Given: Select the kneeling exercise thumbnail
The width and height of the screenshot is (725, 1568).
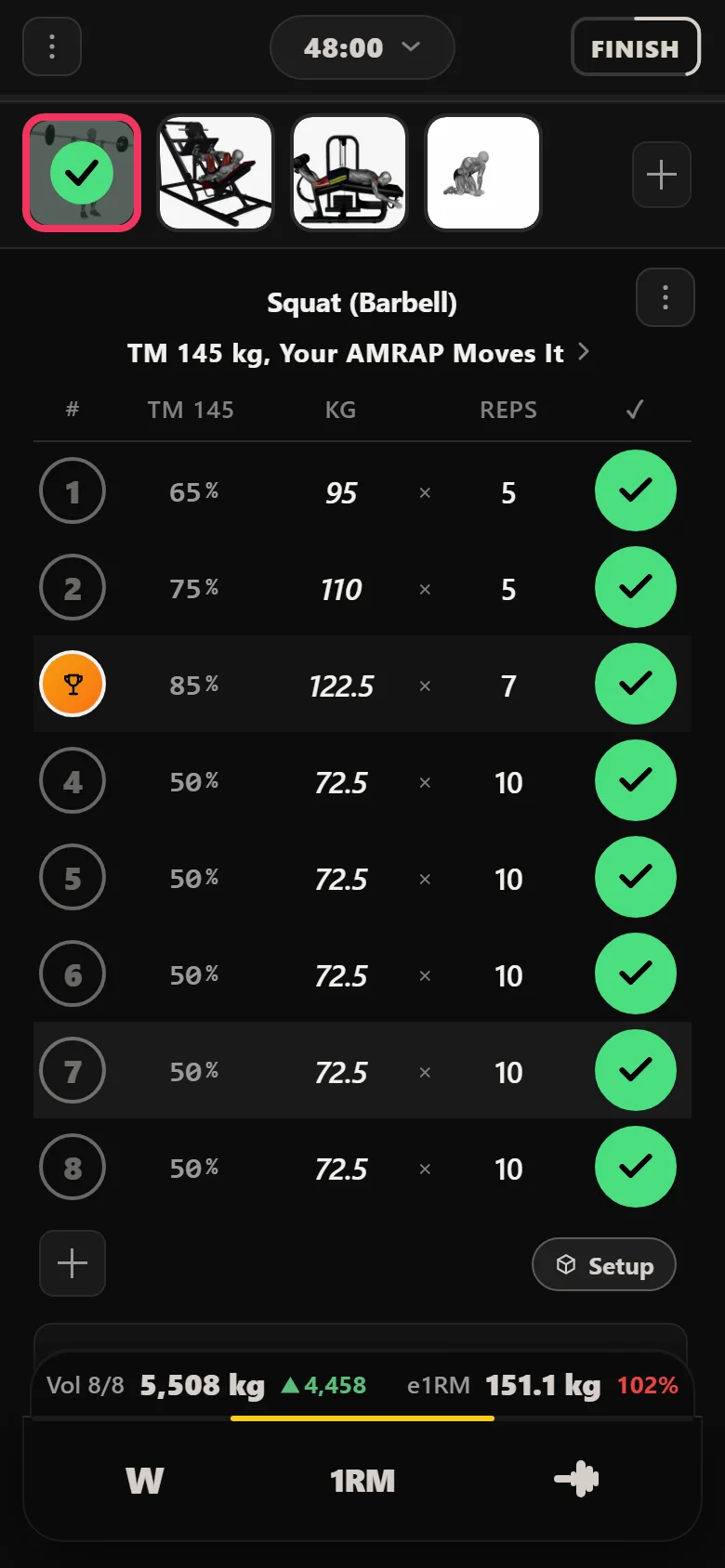Looking at the screenshot, I should [x=483, y=173].
